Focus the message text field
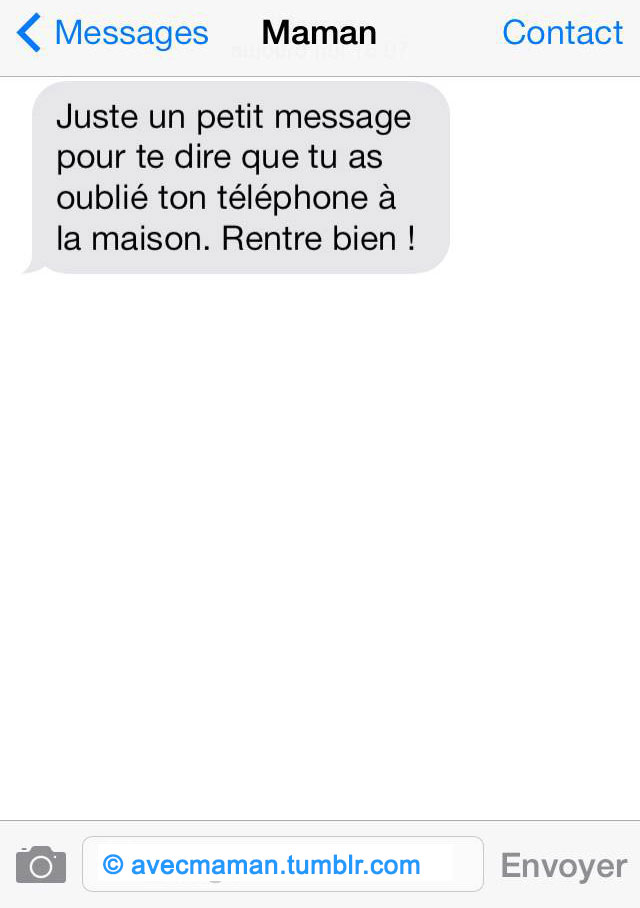The height and width of the screenshot is (908, 640). click(283, 865)
